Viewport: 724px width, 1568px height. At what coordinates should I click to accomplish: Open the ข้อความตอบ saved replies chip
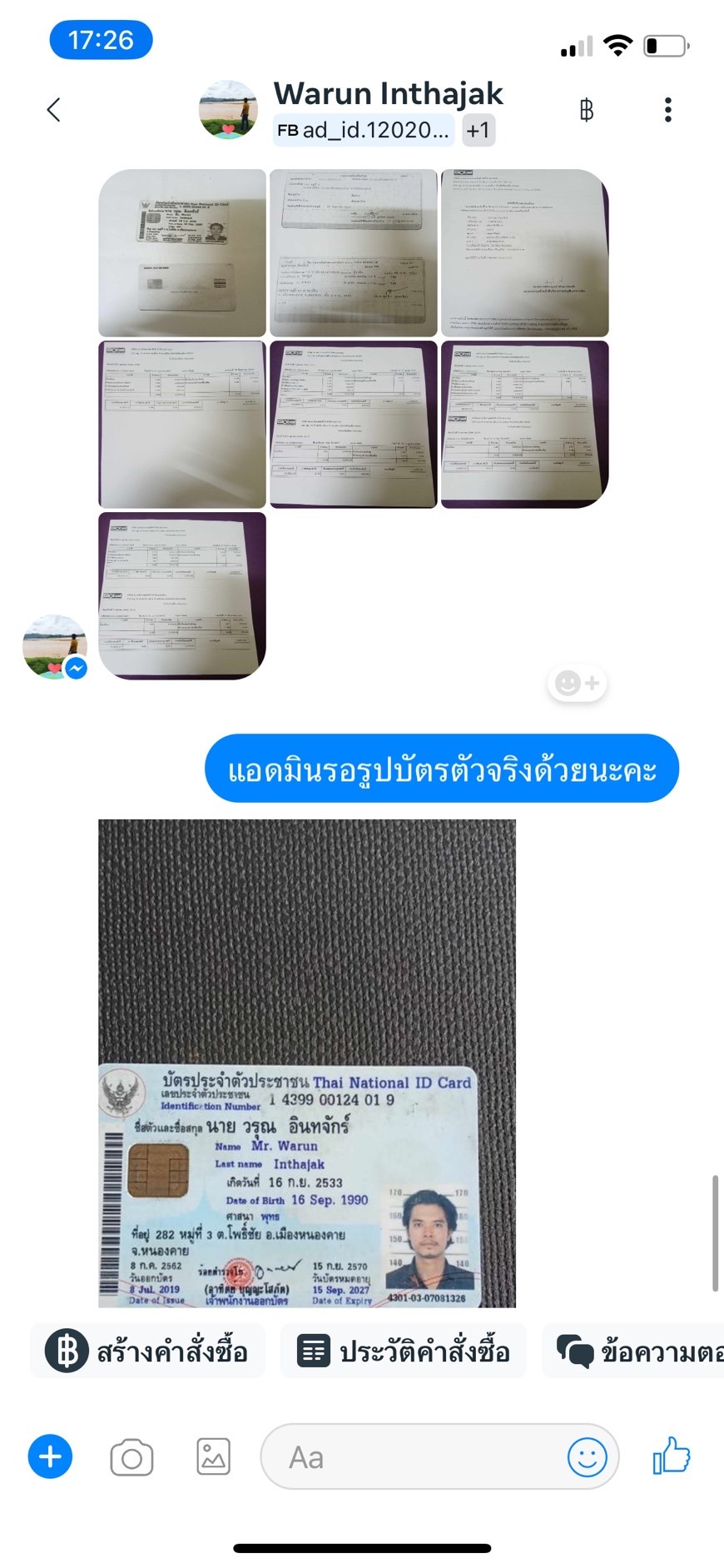(x=634, y=1350)
